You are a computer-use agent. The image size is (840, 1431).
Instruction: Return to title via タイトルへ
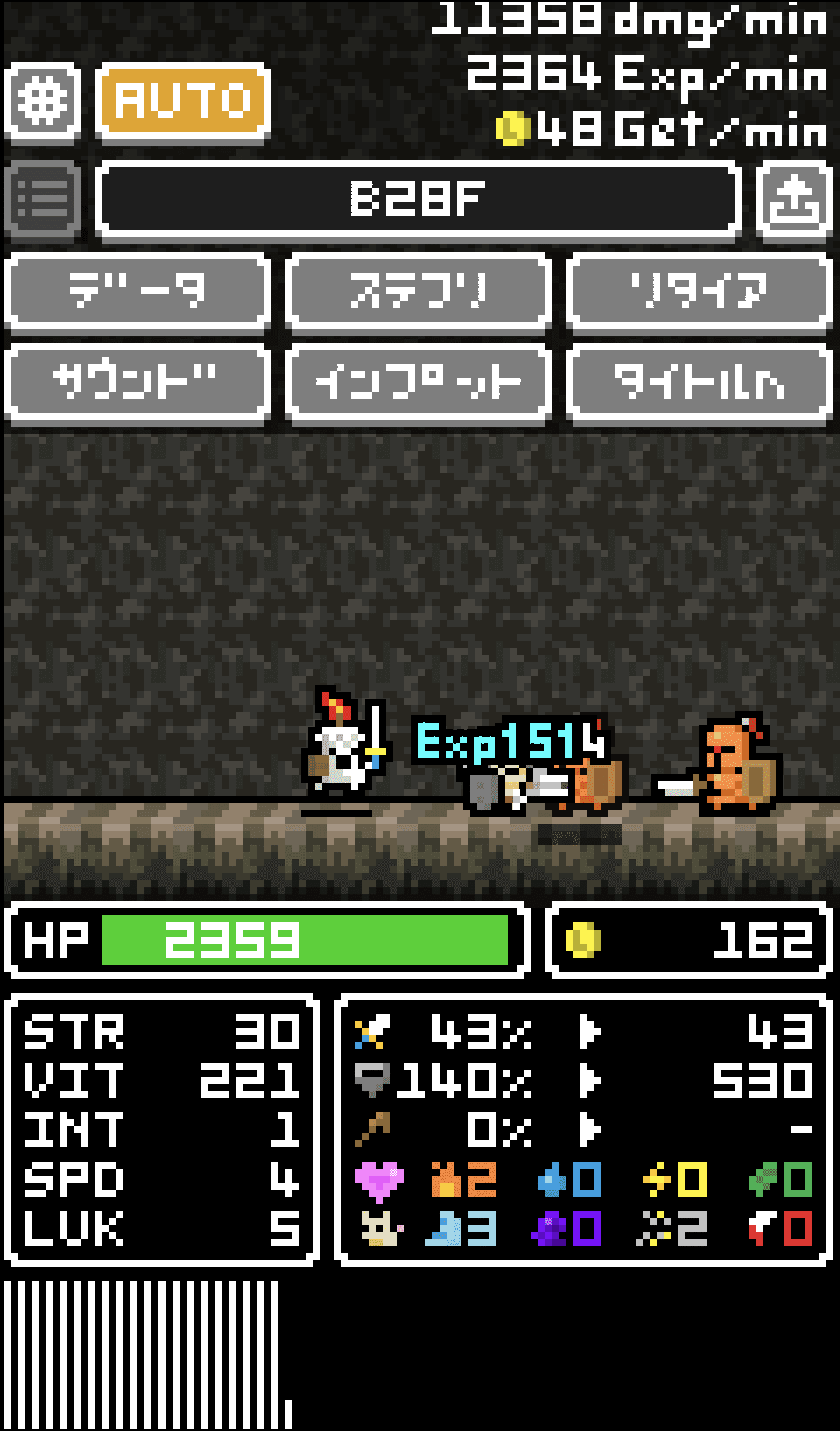pyautogui.click(x=699, y=383)
